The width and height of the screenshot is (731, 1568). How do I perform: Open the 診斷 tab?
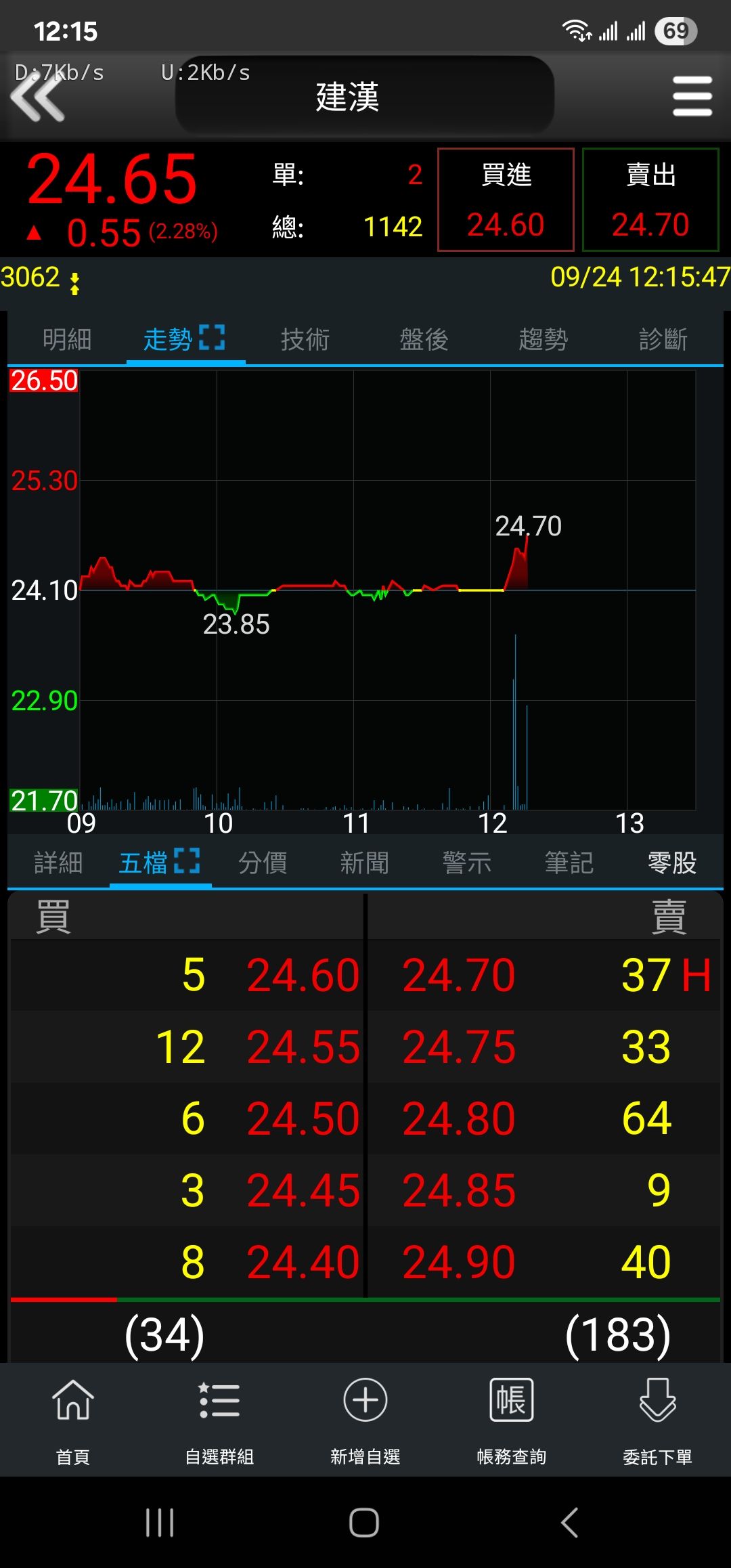point(663,339)
